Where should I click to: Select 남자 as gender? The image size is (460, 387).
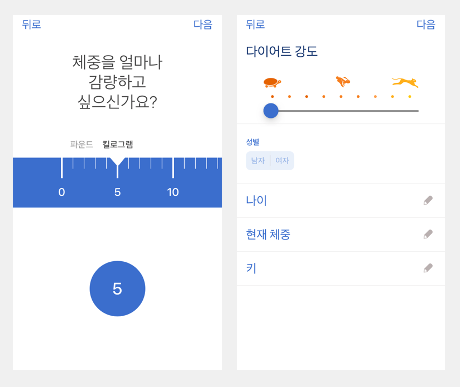258,161
